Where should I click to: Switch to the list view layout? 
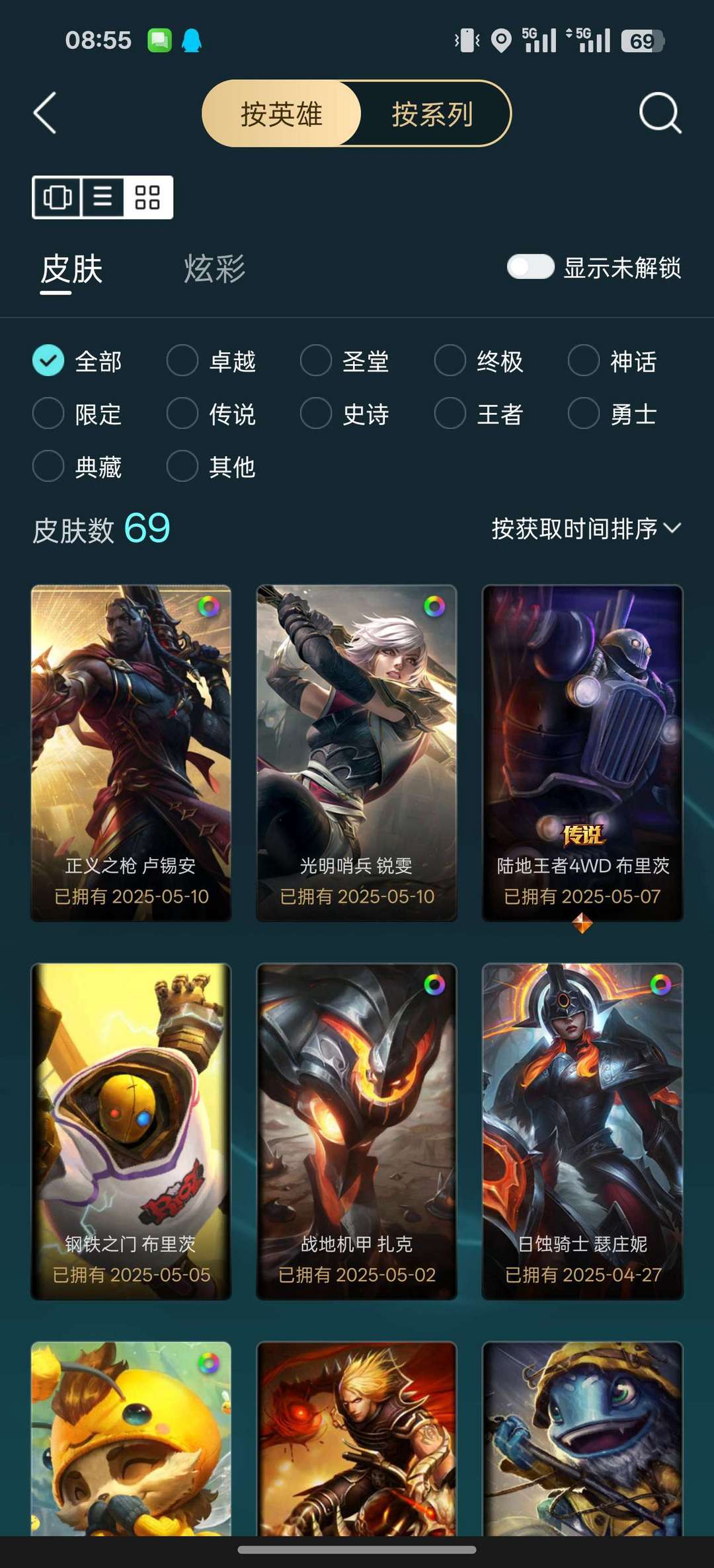102,197
